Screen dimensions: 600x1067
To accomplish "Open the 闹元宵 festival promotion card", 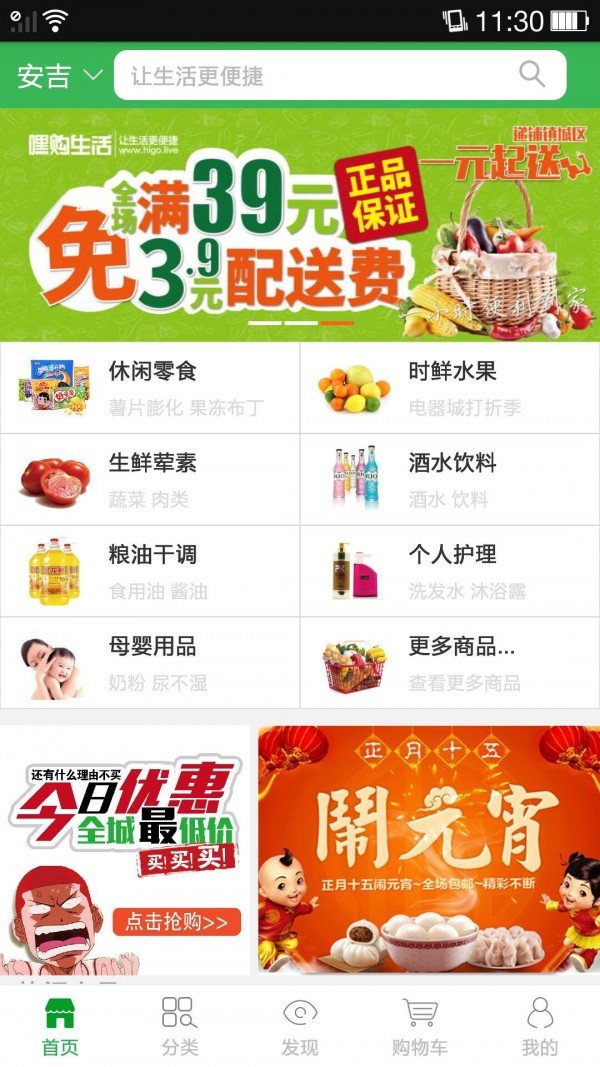I will tap(429, 850).
